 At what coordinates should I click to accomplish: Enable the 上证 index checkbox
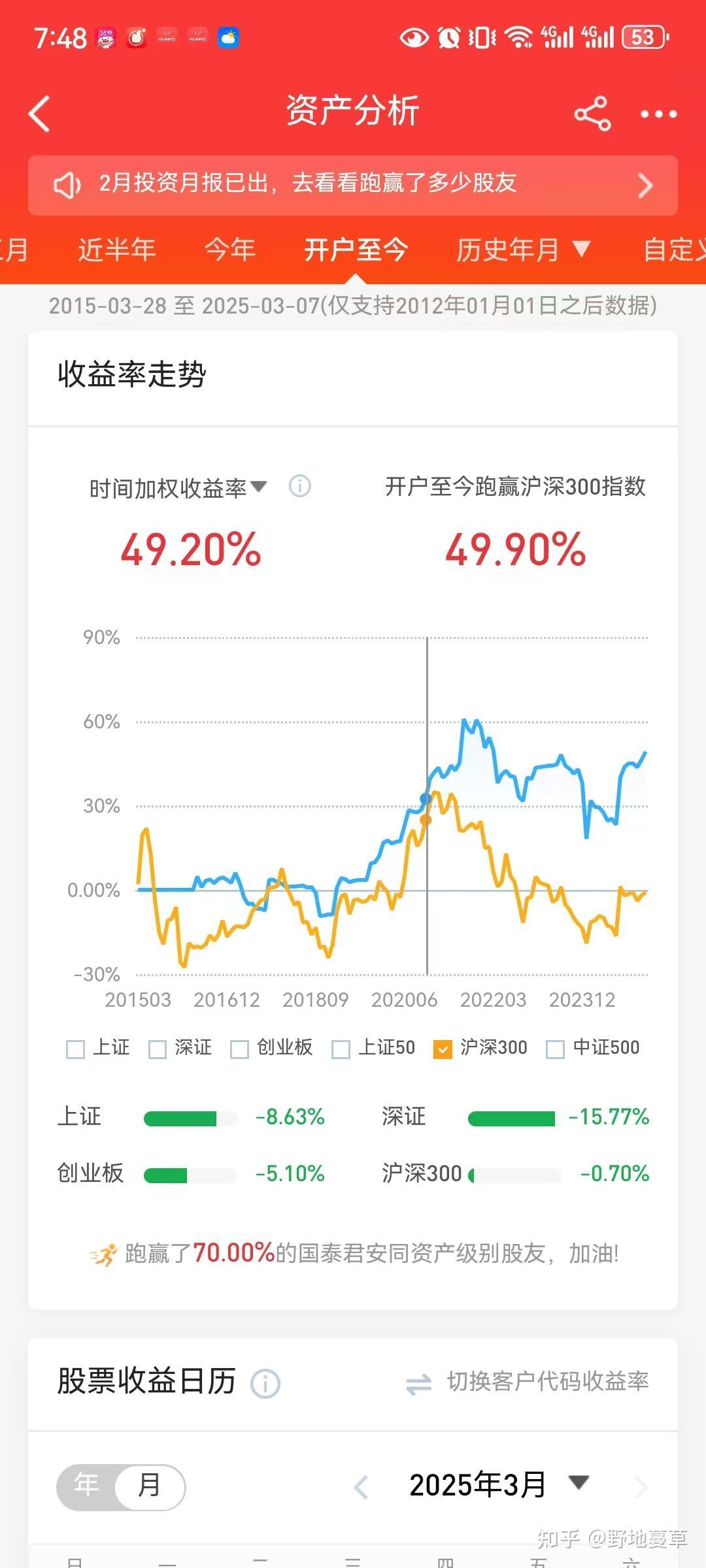(75, 1047)
